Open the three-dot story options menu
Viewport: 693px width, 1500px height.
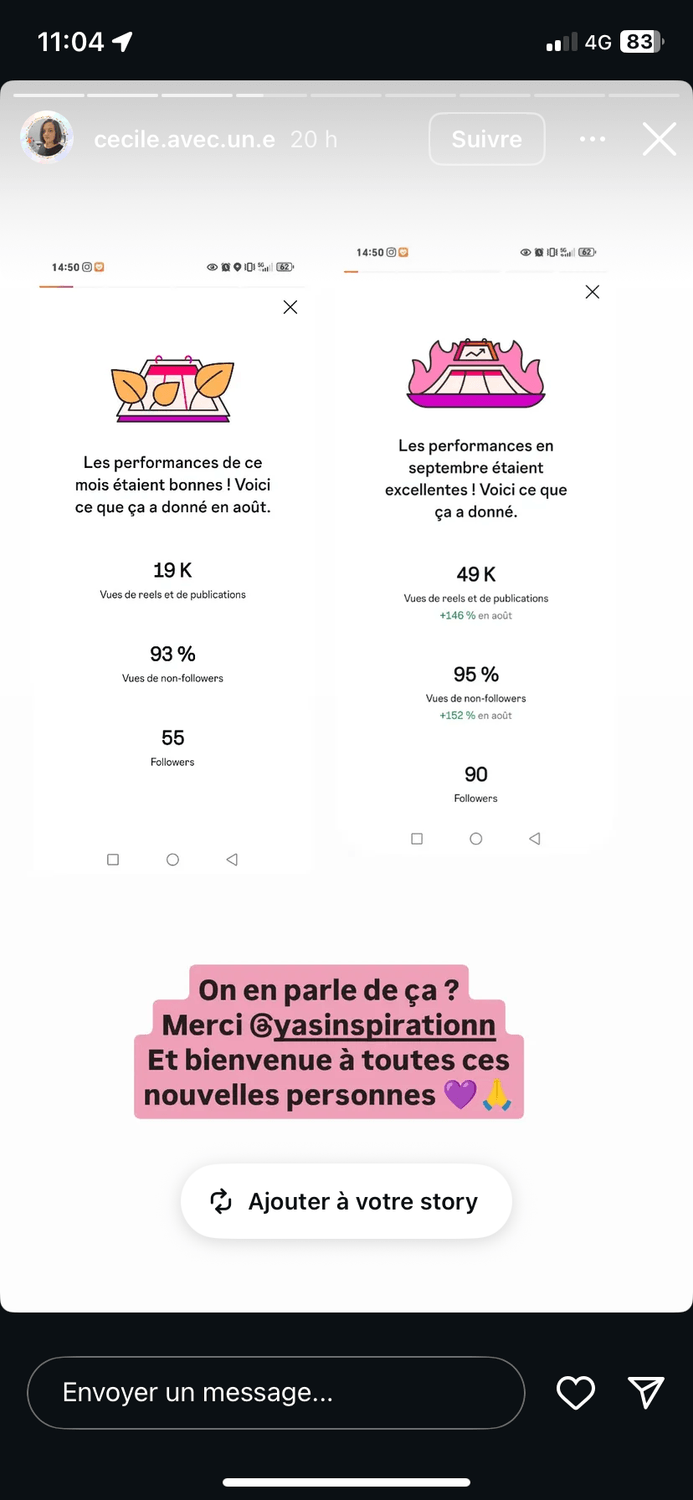(593, 139)
